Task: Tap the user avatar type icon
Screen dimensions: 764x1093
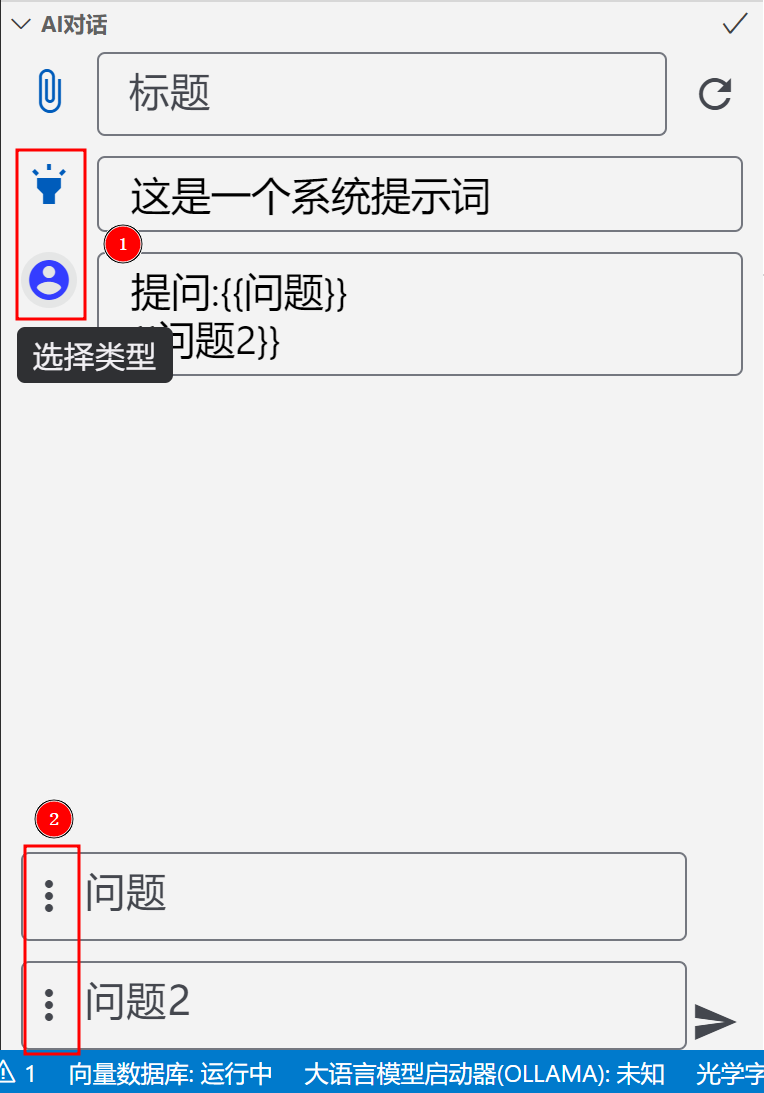Action: point(49,277)
